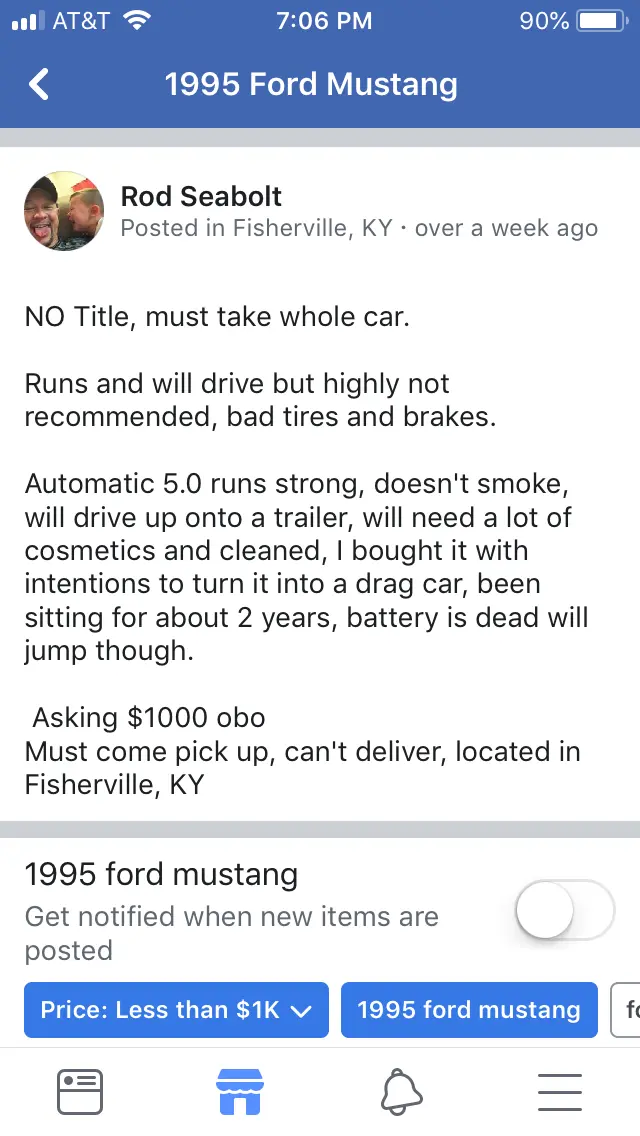Open Rod Seabolt's profile picture
This screenshot has width=640, height=1136.
point(64,211)
